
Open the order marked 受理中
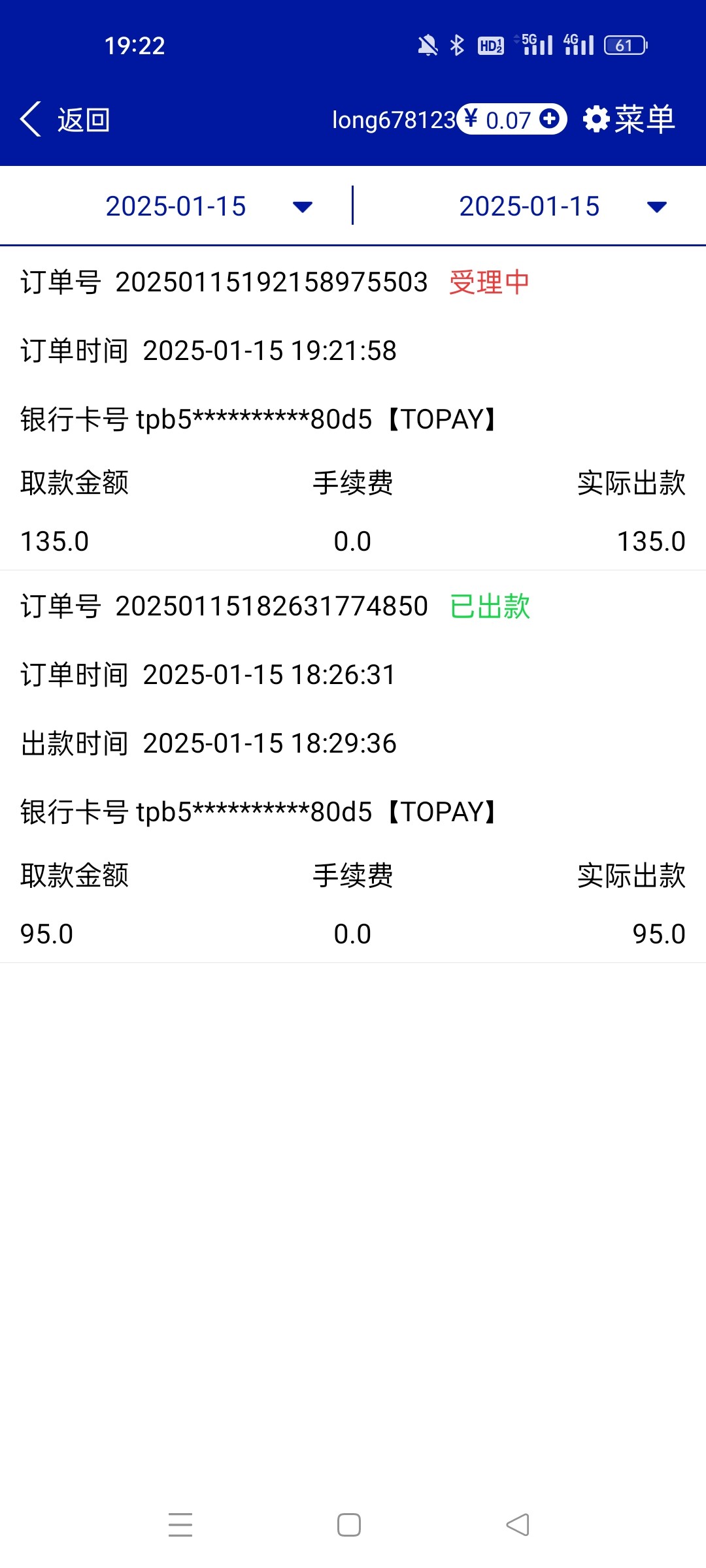pos(353,408)
